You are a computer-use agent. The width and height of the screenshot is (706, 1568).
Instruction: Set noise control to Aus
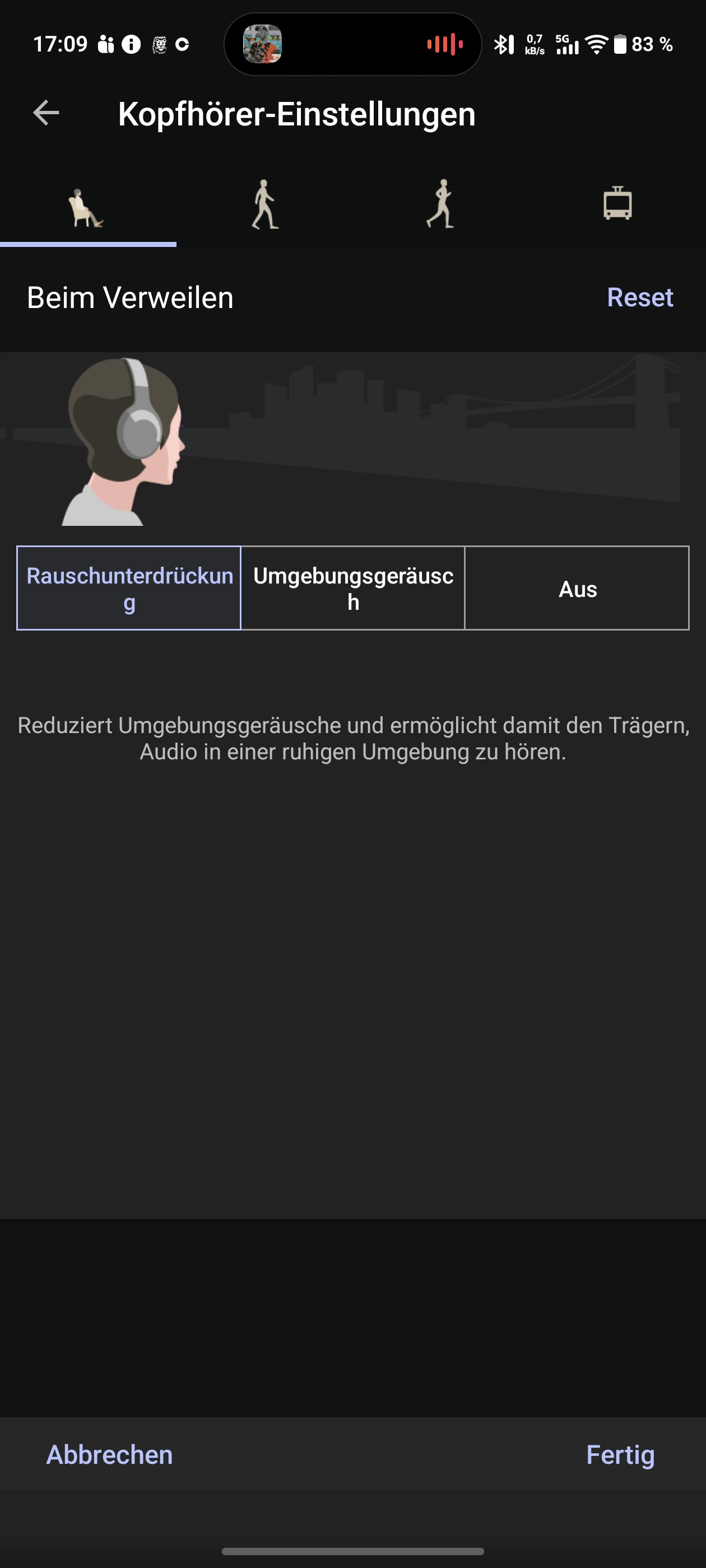[577, 588]
